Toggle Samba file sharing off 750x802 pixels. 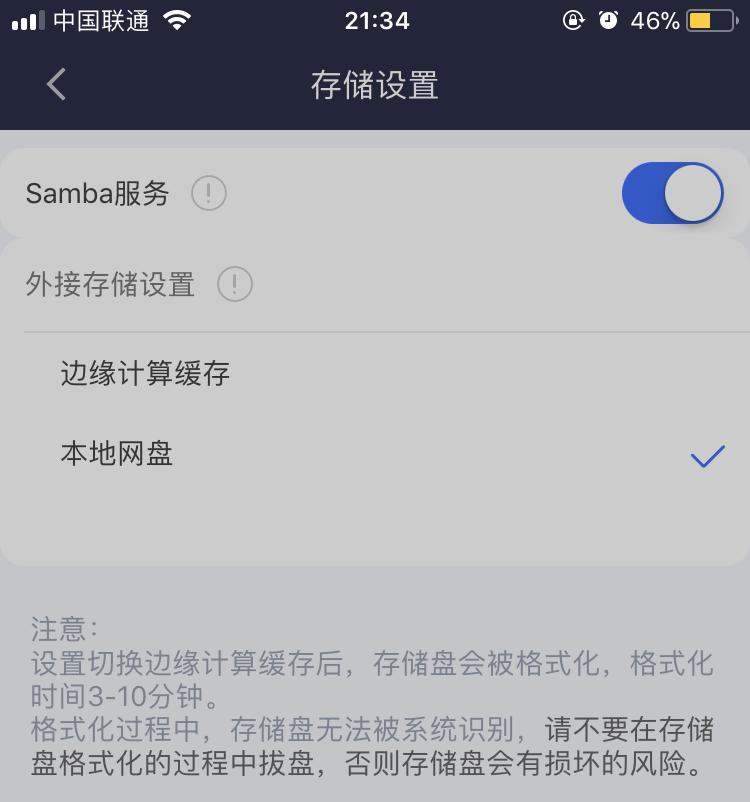click(x=673, y=193)
